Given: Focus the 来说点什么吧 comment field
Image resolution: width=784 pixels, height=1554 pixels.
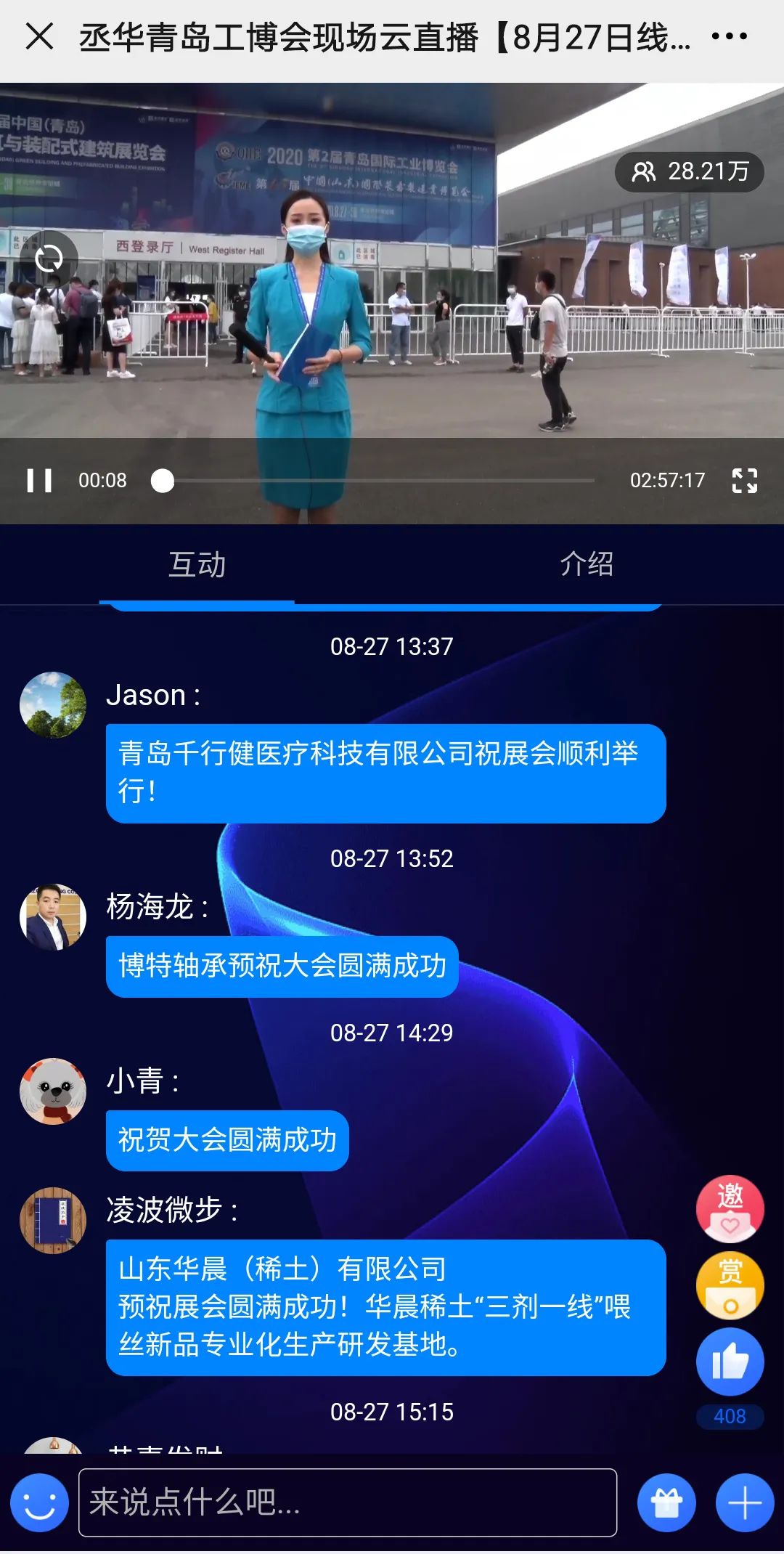Looking at the screenshot, I should point(347,1502).
